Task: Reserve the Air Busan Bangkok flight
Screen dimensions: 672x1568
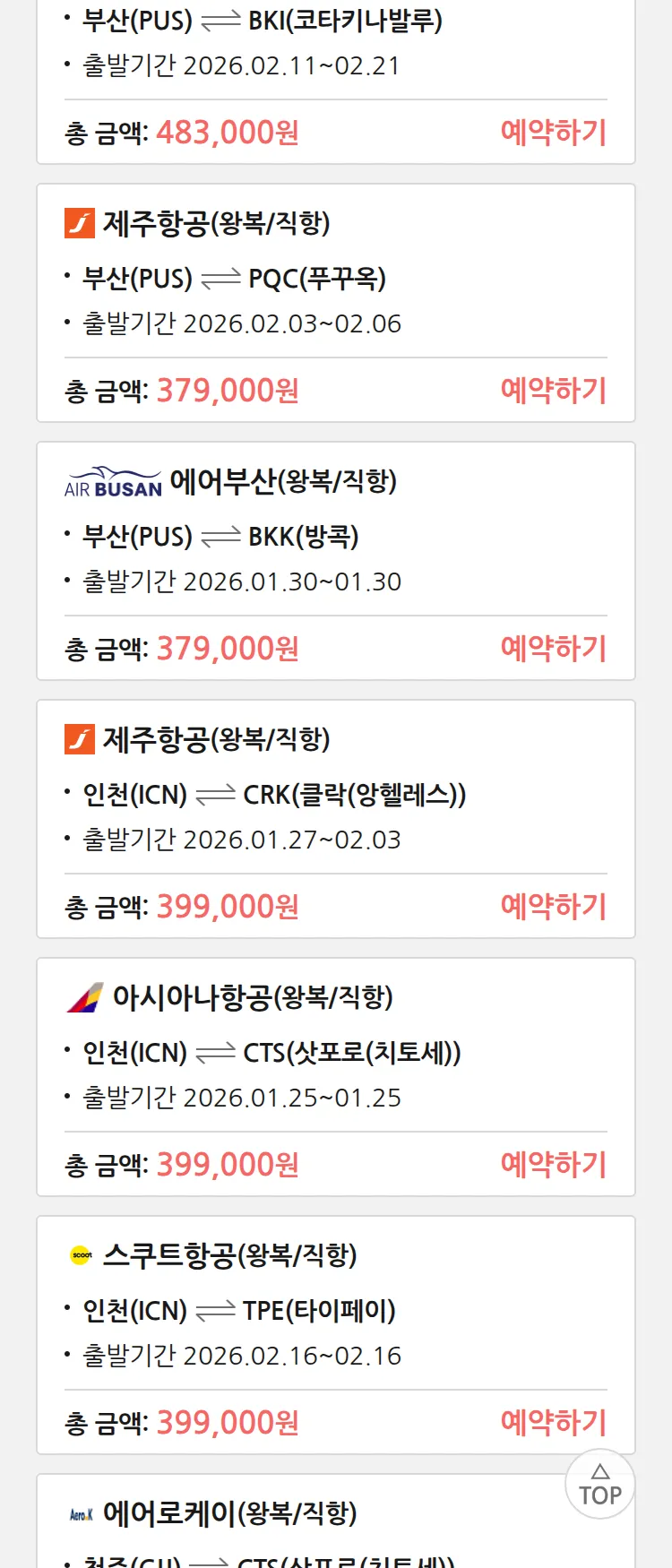Action: (553, 649)
